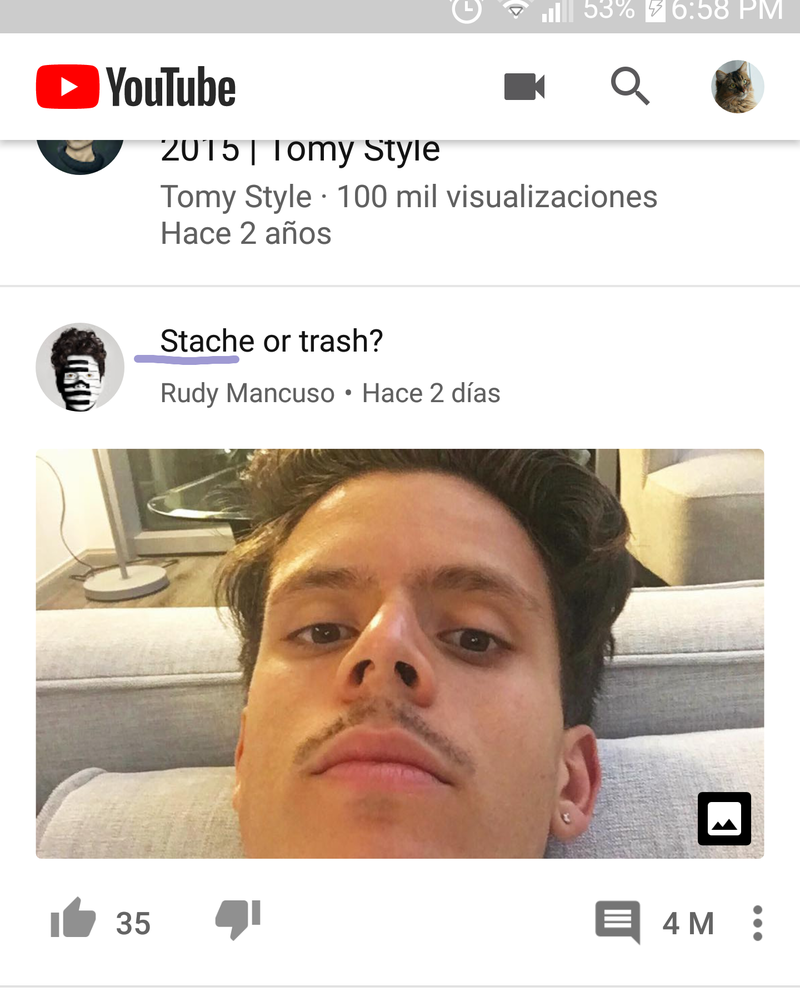Viewport: 800px width, 992px height.
Task: Open the camera upload icon
Action: (524, 87)
